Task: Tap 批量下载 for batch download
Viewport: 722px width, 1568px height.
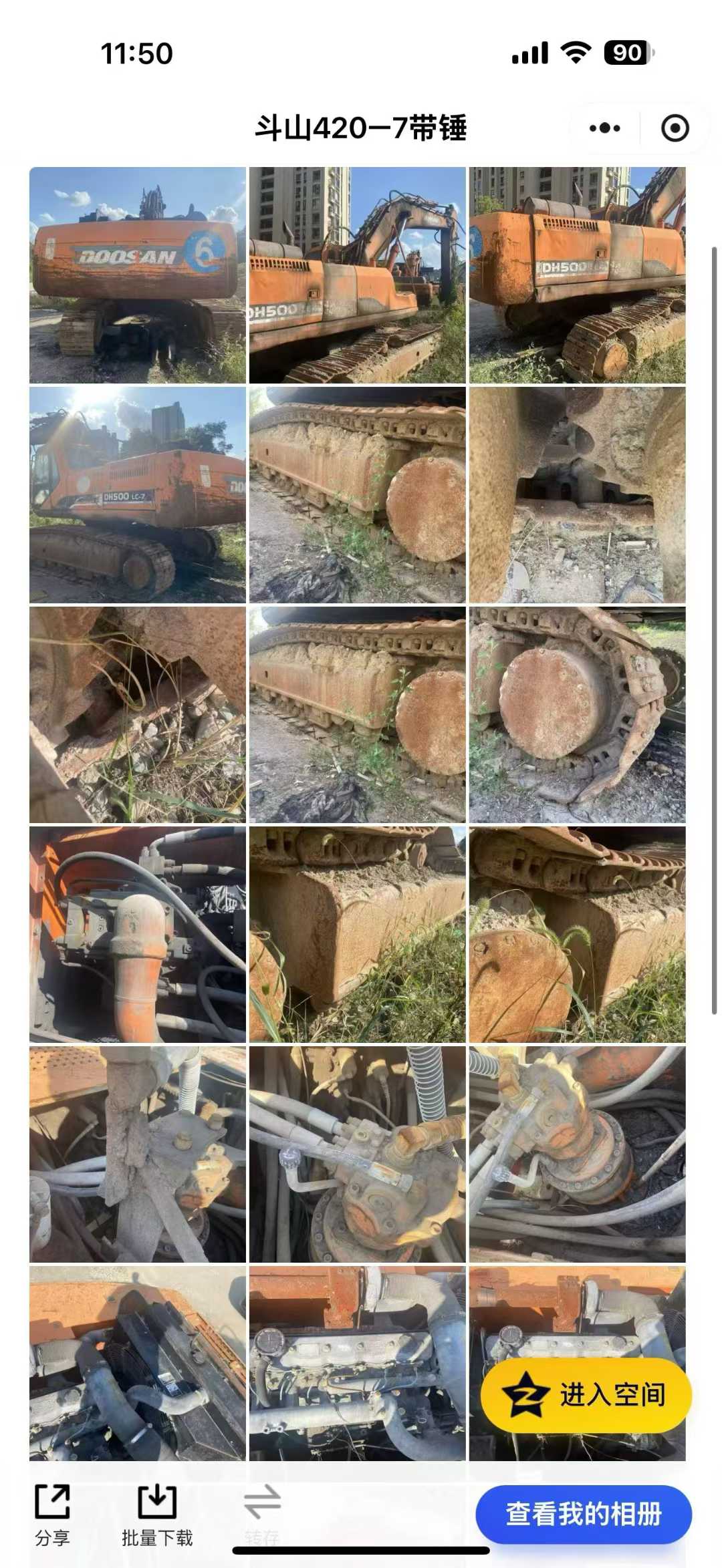Action: tap(157, 1515)
